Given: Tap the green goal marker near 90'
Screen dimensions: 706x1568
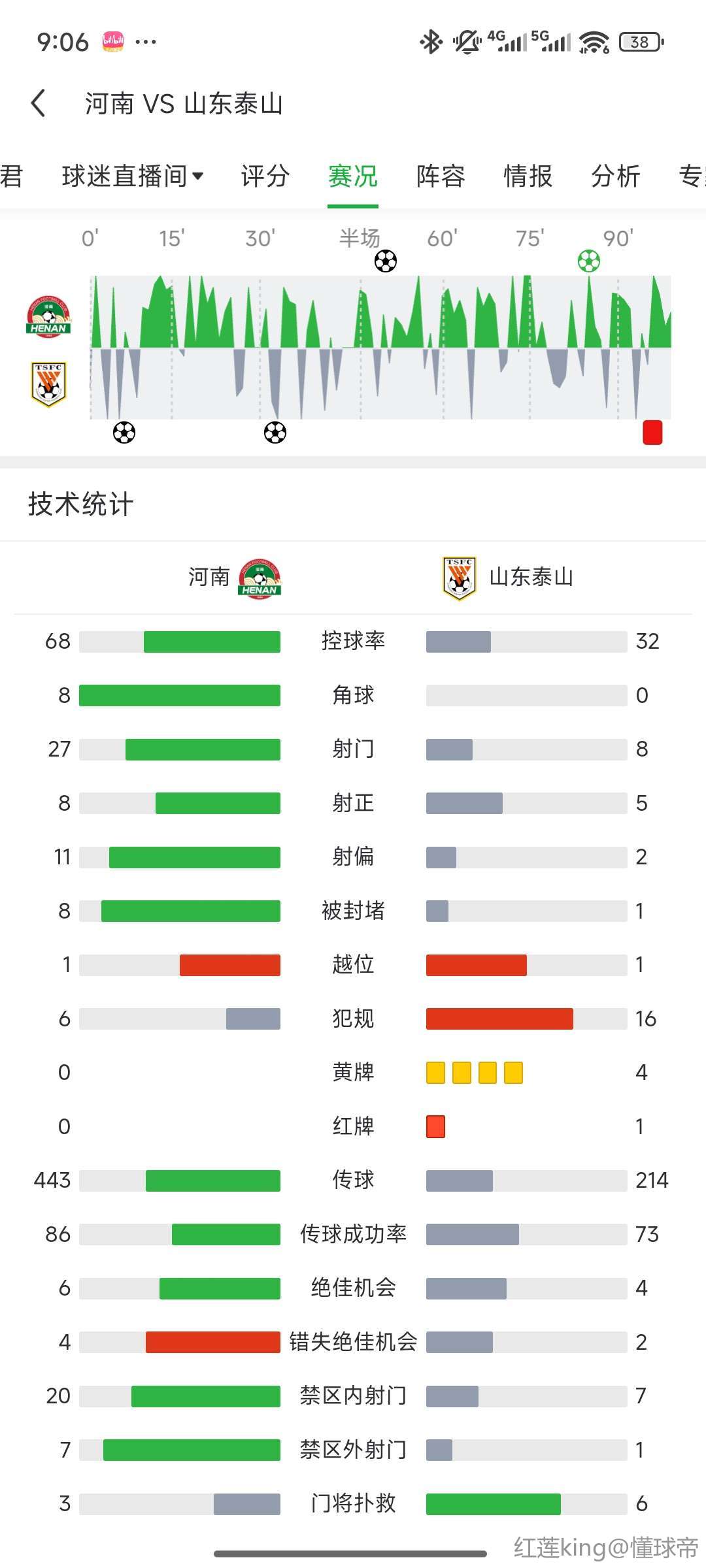Looking at the screenshot, I should coord(589,261).
